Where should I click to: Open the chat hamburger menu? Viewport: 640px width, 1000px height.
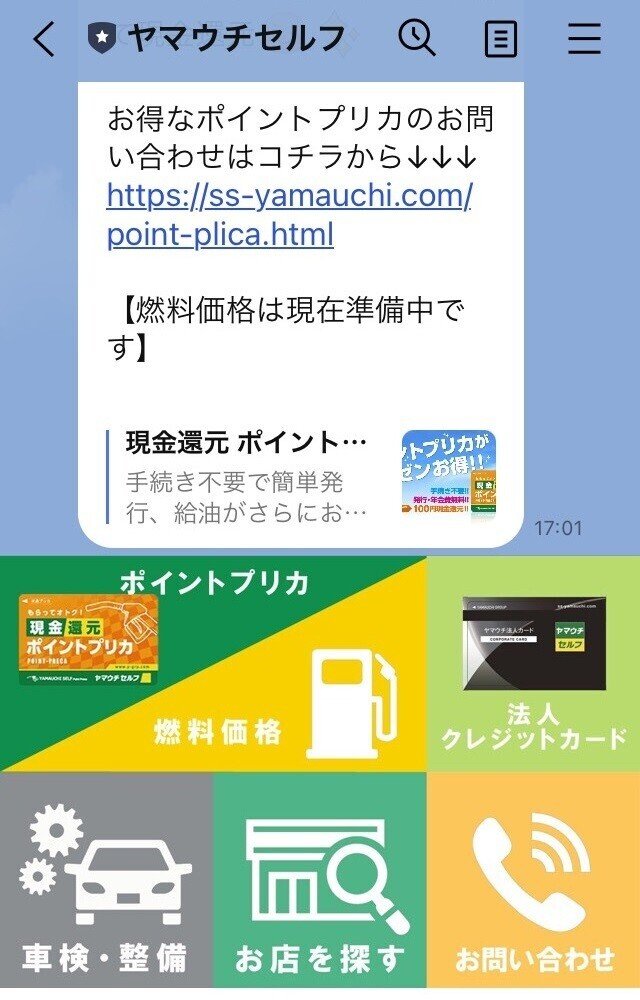tap(584, 39)
